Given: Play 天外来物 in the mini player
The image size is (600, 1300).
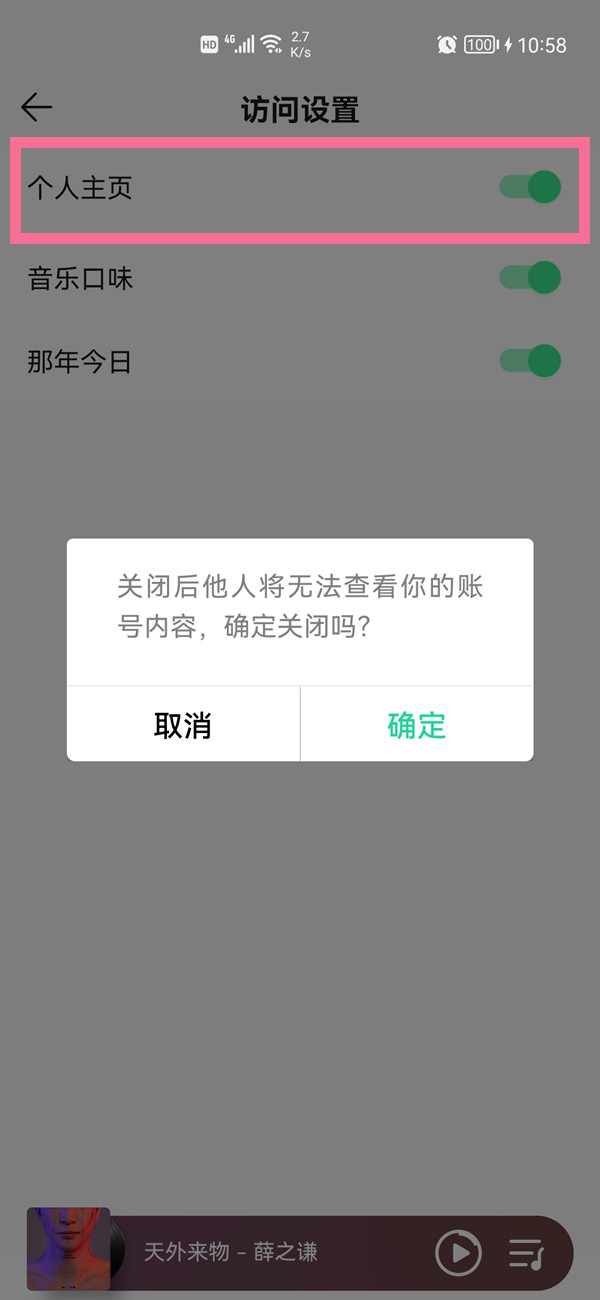Looking at the screenshot, I should click(458, 1252).
